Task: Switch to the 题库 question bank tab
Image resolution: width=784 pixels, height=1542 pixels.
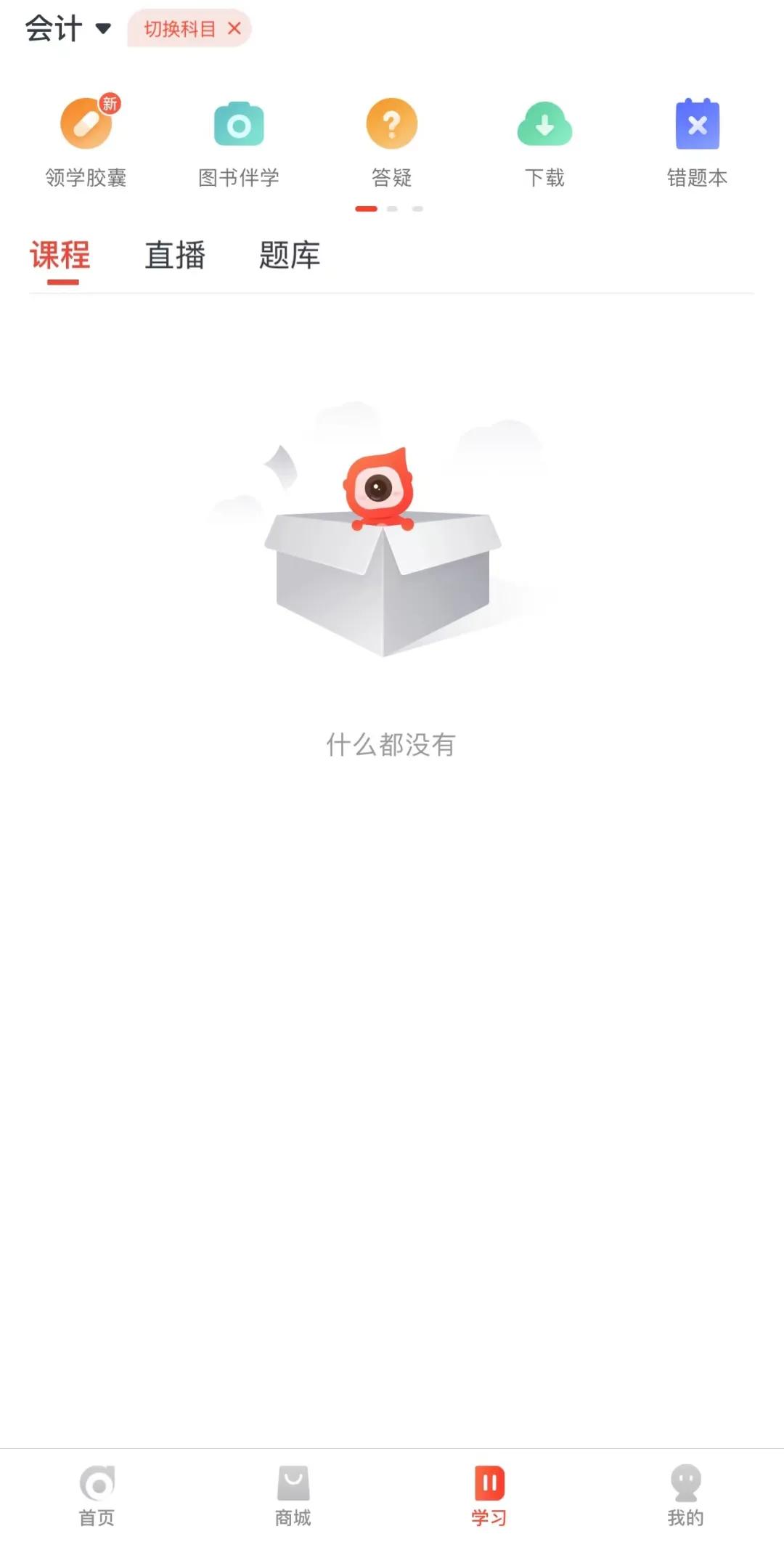Action: click(x=290, y=256)
